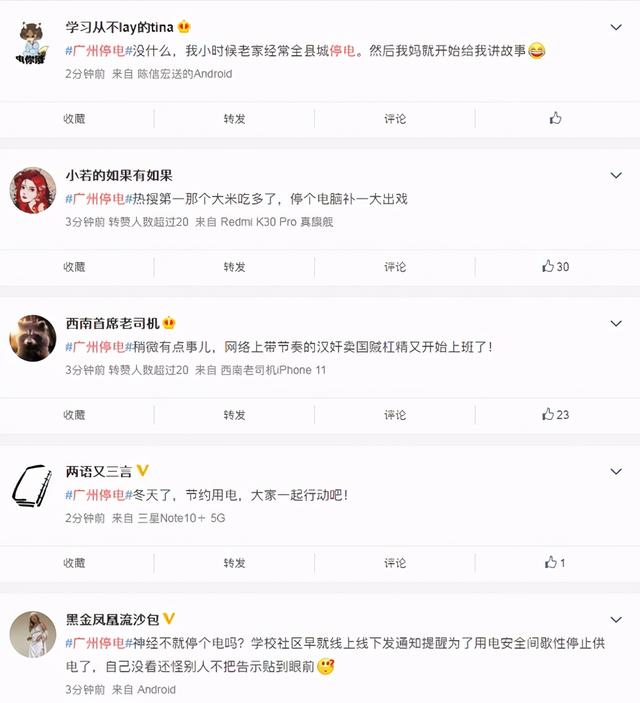
Task: Open the dropdown chevron on 学习从不lay的tina's post
Action: point(616,28)
